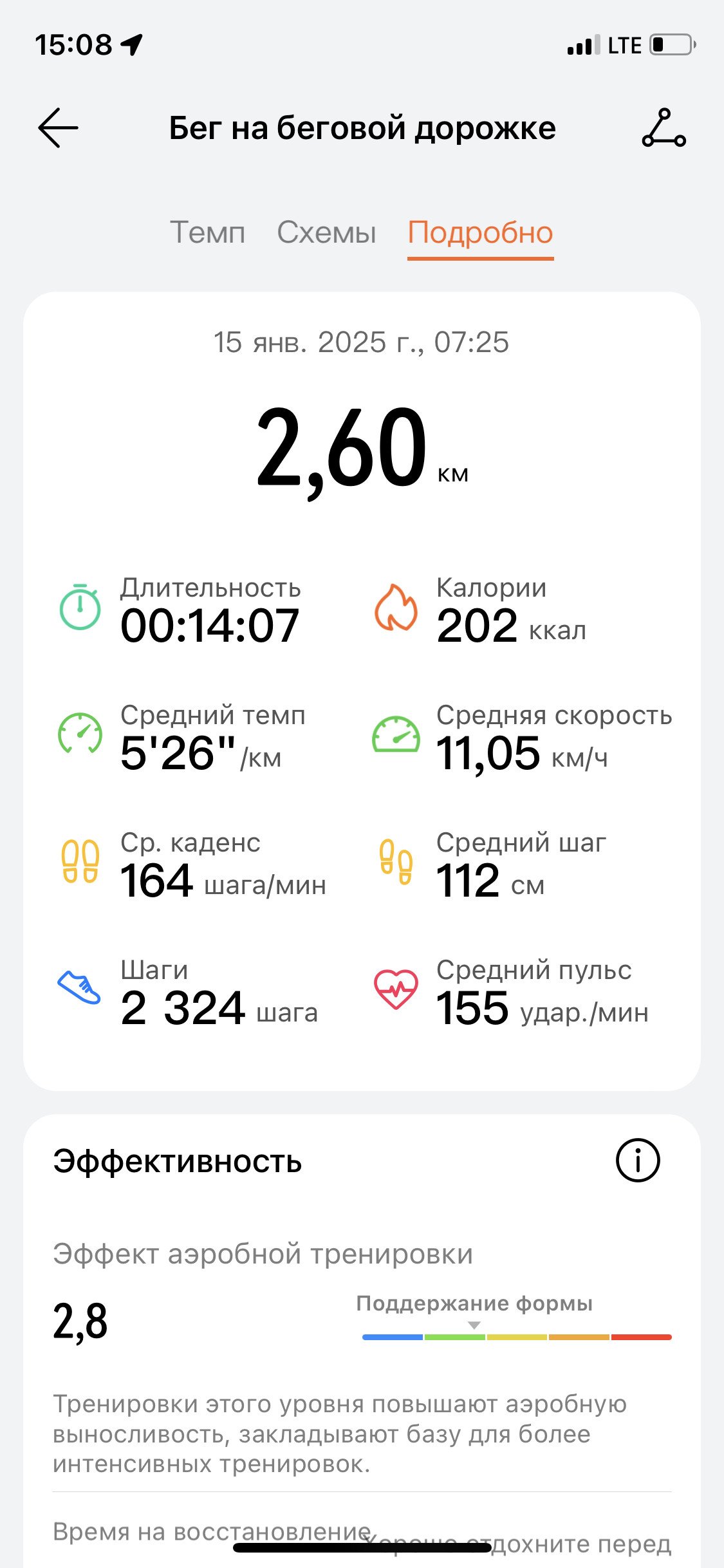The image size is (724, 1568).
Task: Switch to the Темп tab
Action: pyautogui.click(x=208, y=232)
